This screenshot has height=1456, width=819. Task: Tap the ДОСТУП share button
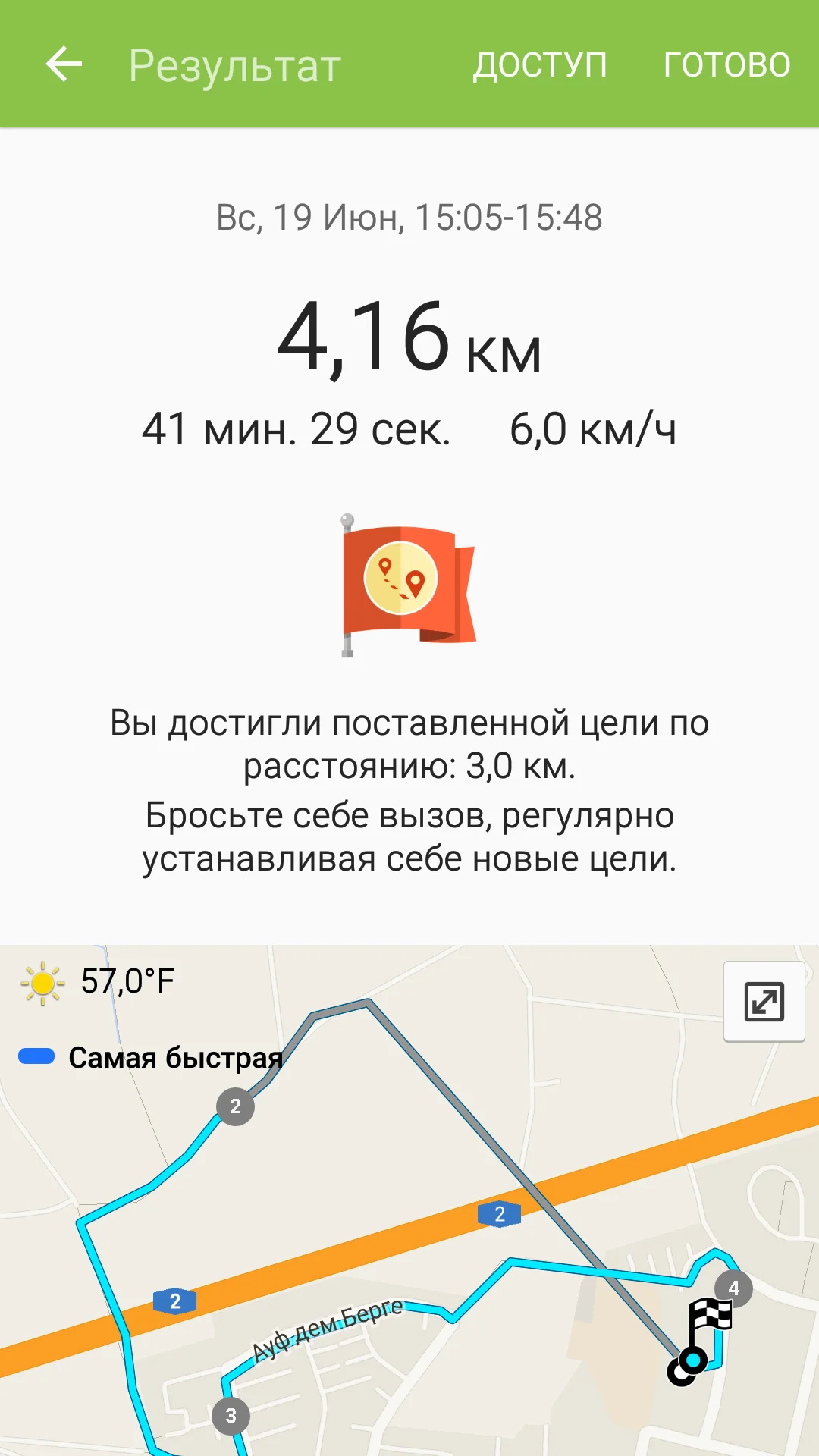(x=540, y=64)
